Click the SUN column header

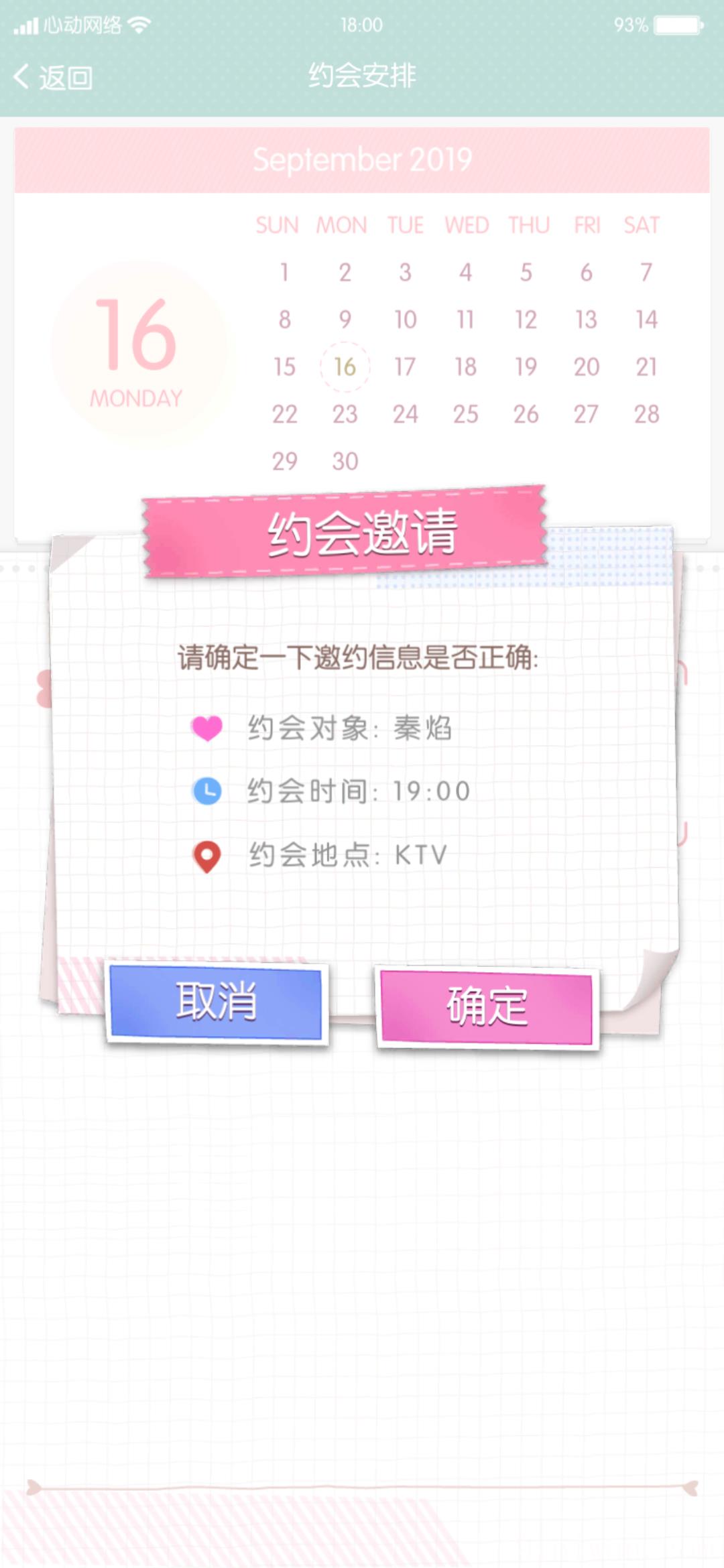point(278,225)
